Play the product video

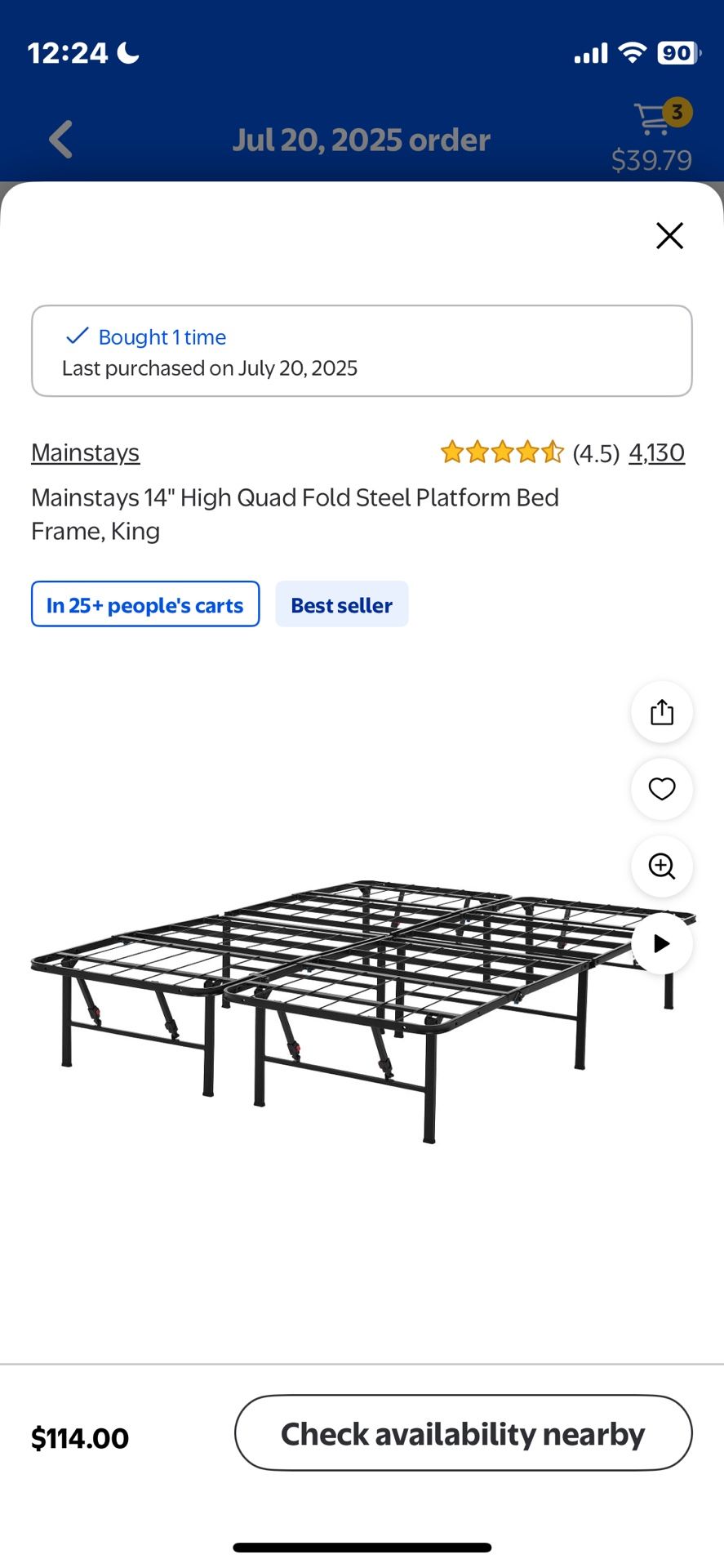click(662, 943)
